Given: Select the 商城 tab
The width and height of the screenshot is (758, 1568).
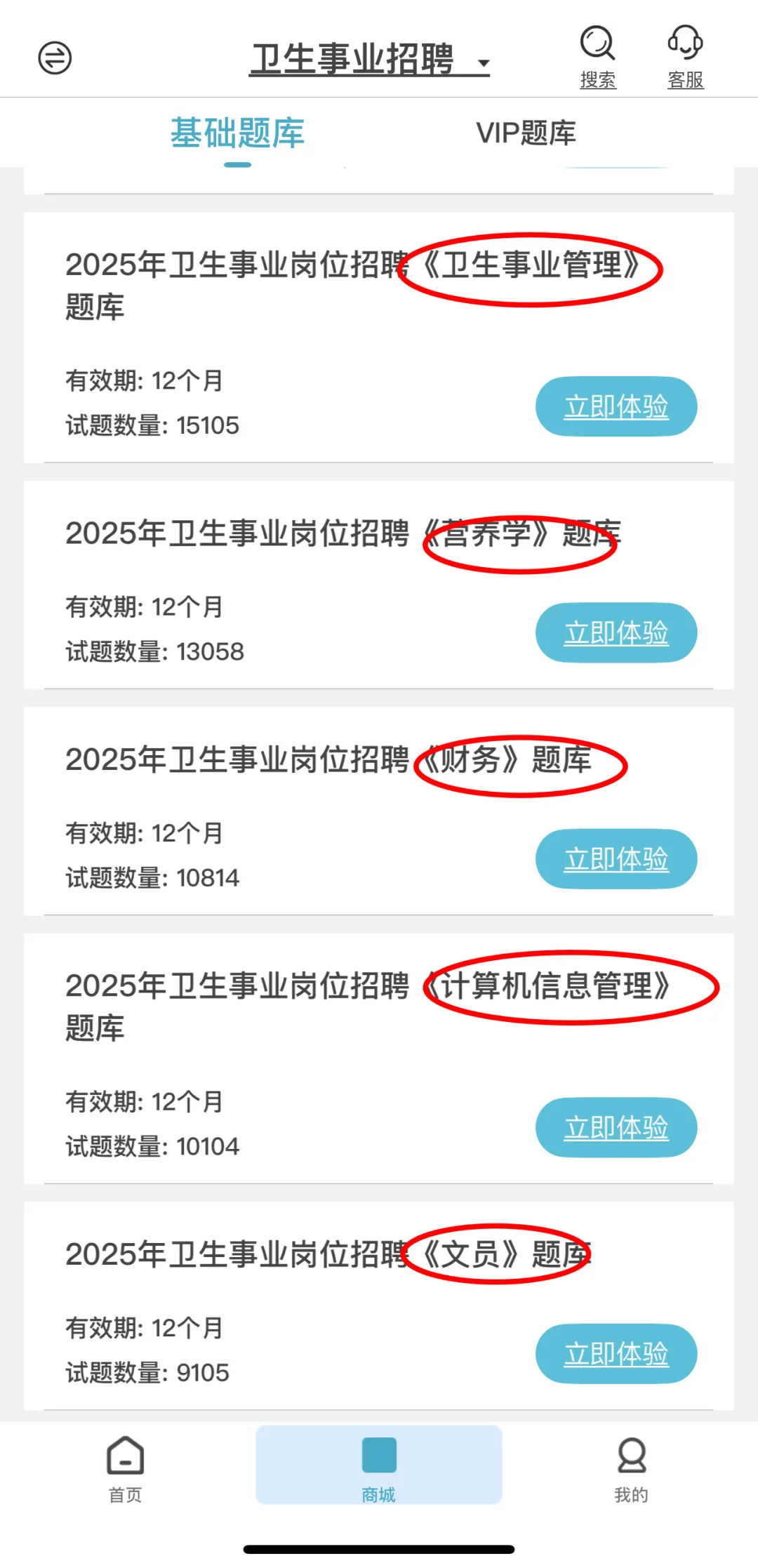Looking at the screenshot, I should coord(379,1466).
